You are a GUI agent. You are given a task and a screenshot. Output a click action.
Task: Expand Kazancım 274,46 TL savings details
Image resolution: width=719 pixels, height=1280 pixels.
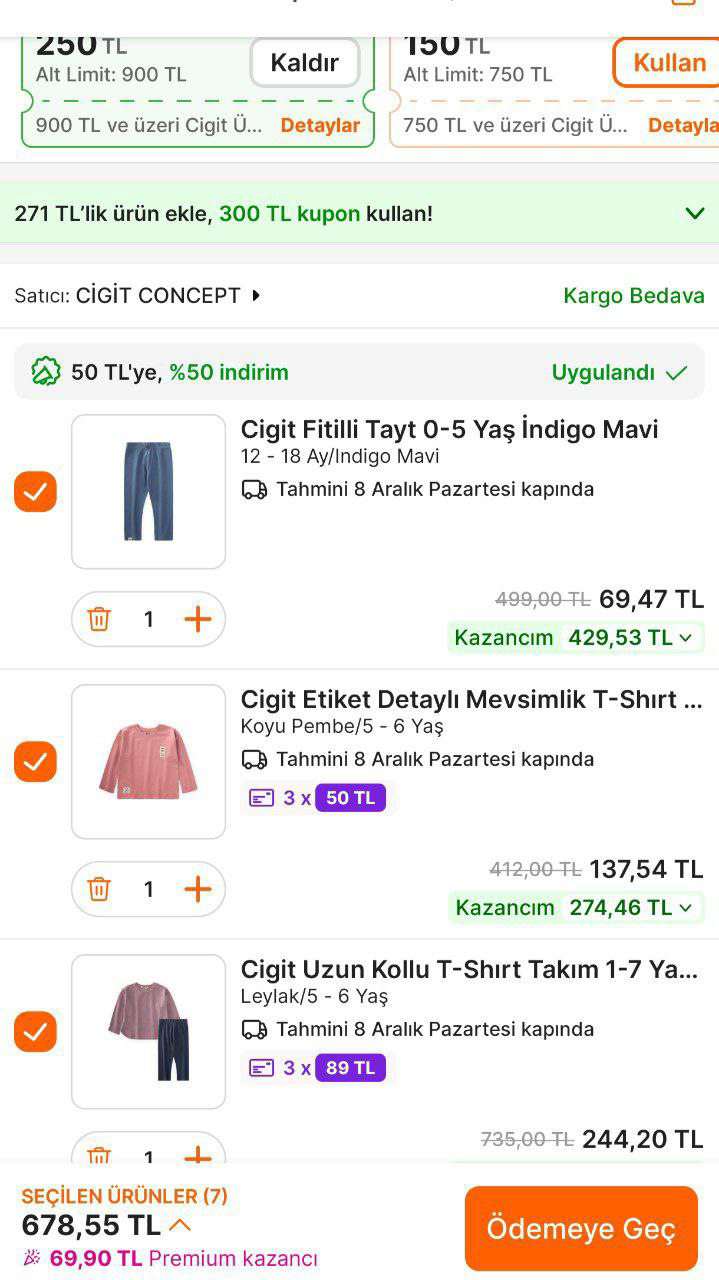pyautogui.click(x=576, y=907)
